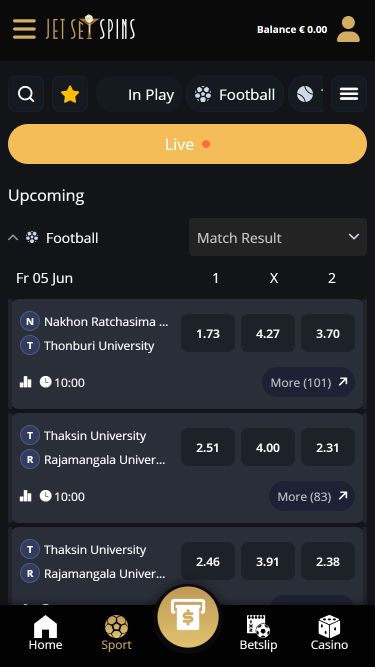This screenshot has width=375, height=667.
Task: Open the Match Result dropdown
Action: (278, 237)
